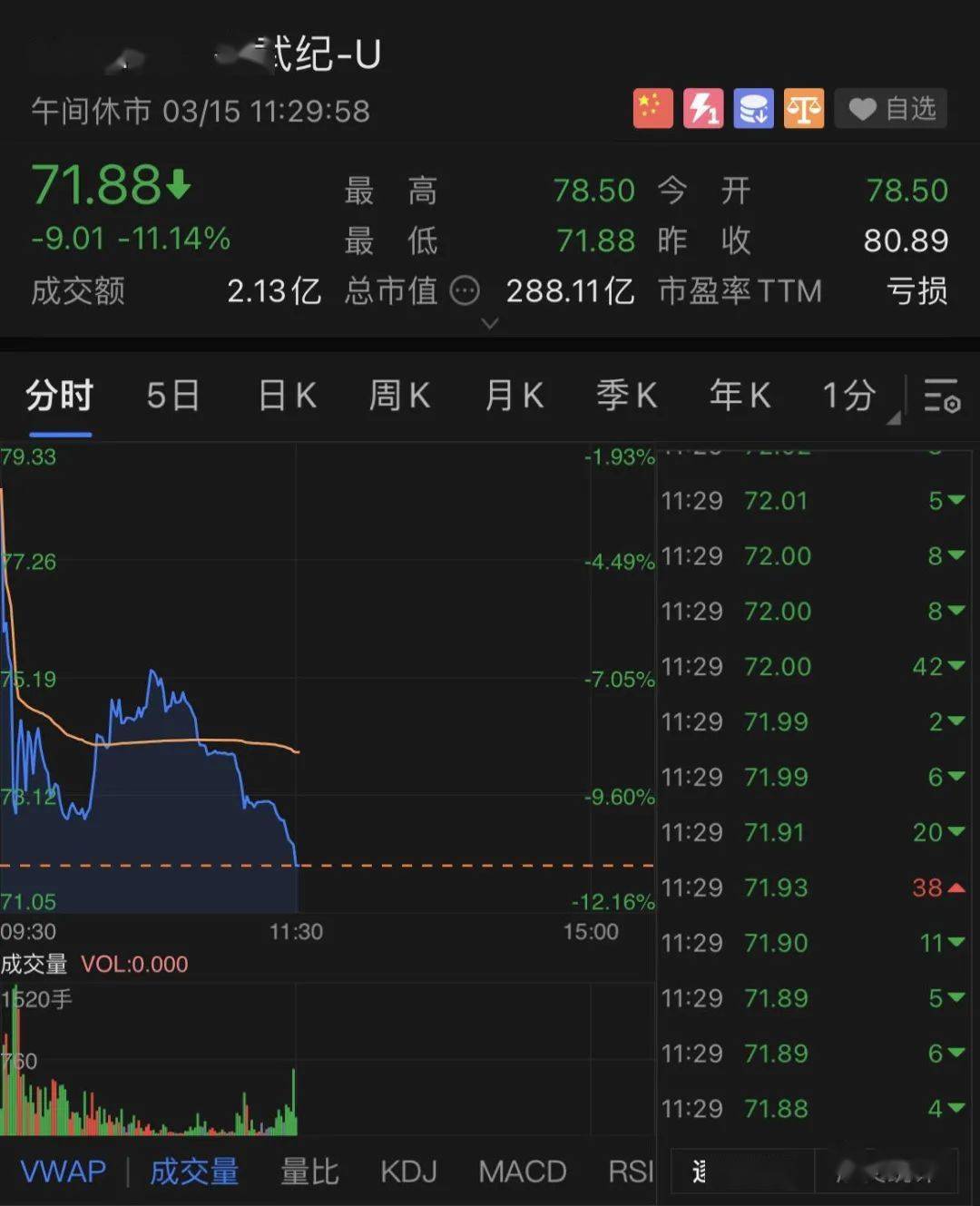
Task: Select the VWAP indicator
Action: (64, 1172)
